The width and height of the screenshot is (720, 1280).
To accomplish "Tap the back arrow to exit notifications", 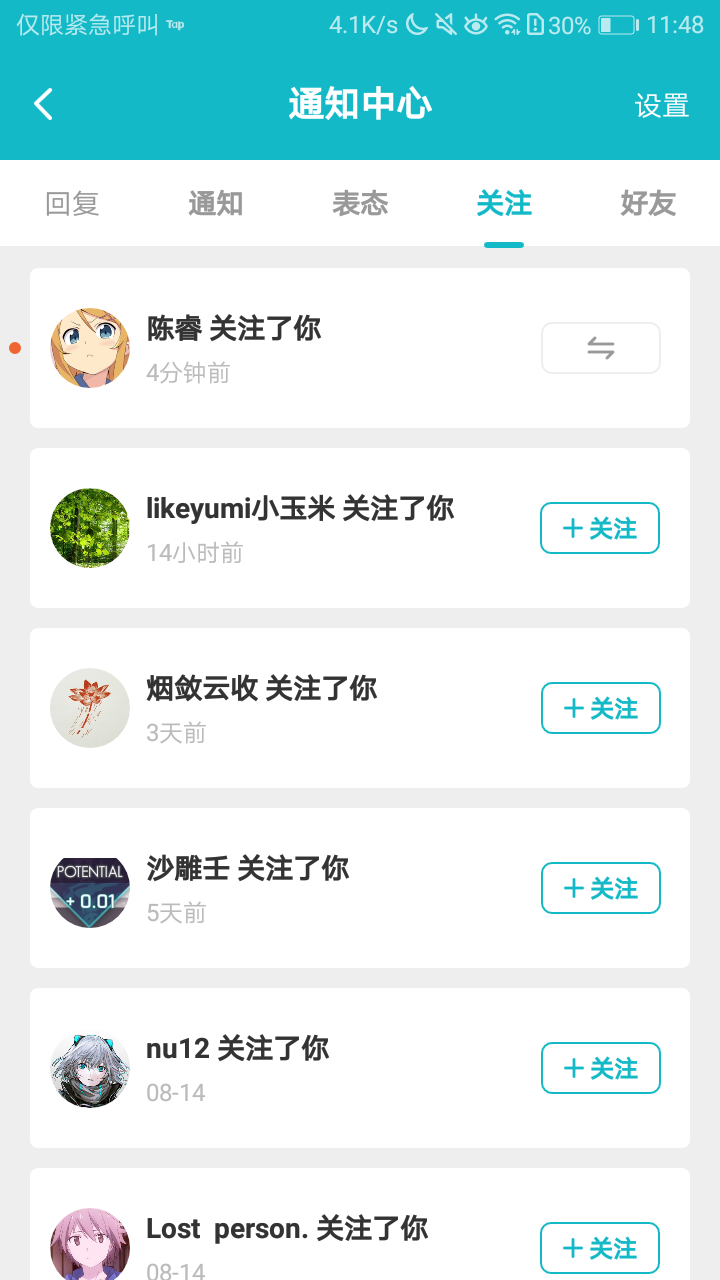I will (x=42, y=103).
